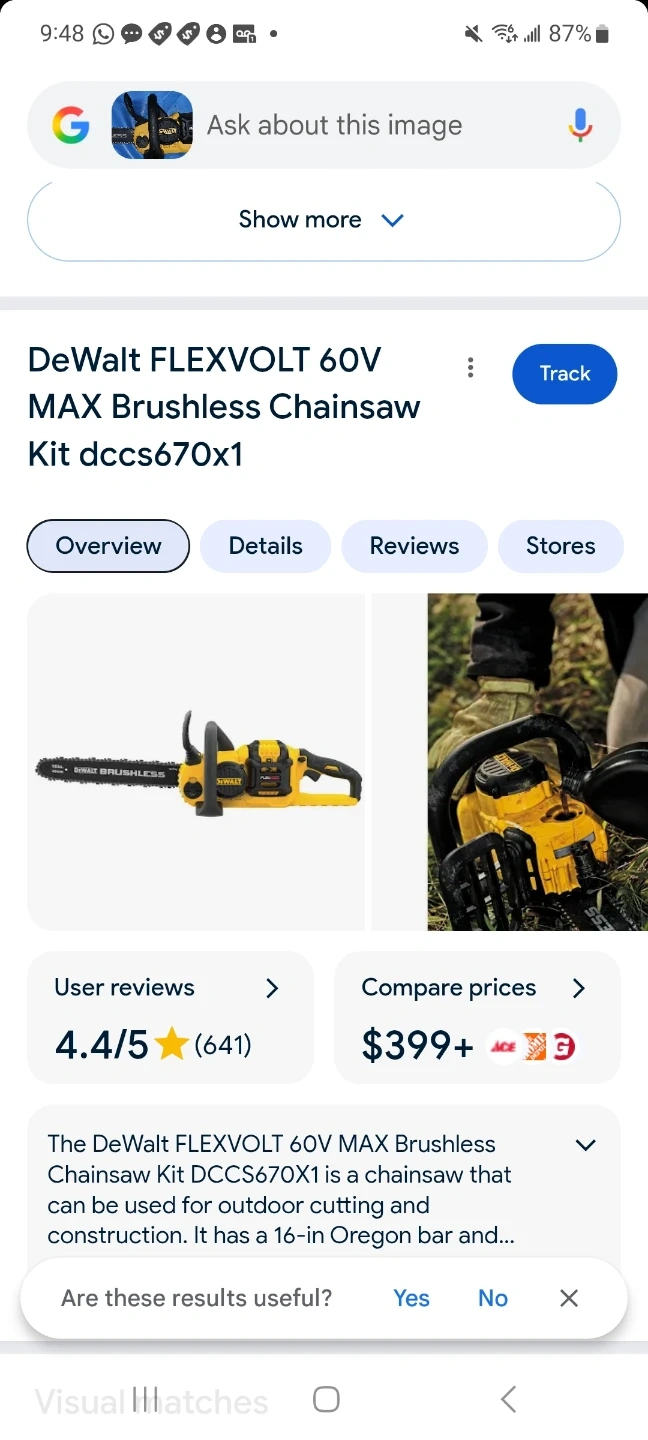Open the User reviews card
The width and height of the screenshot is (648, 1440).
click(170, 1018)
